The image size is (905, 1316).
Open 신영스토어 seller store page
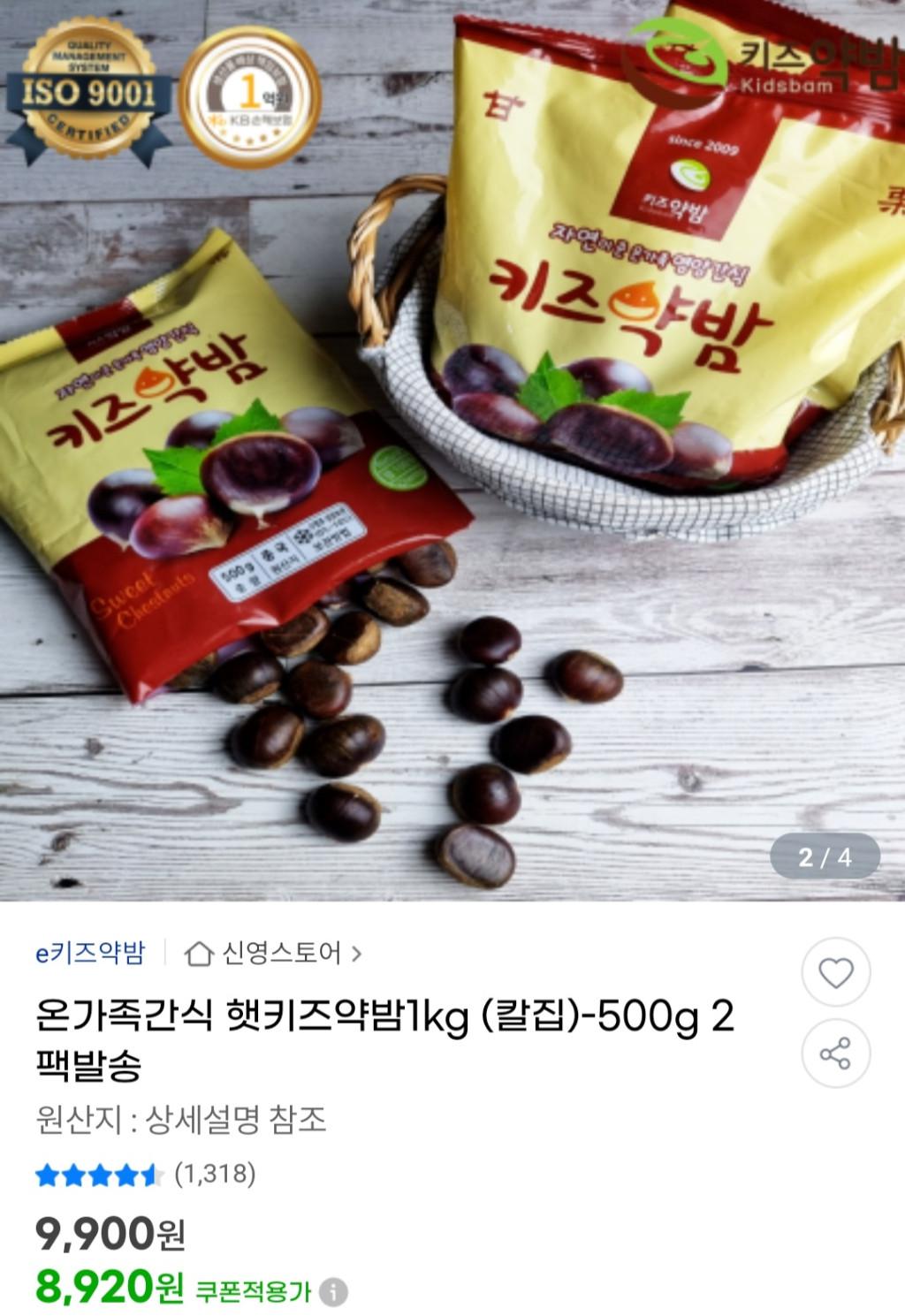(273, 954)
